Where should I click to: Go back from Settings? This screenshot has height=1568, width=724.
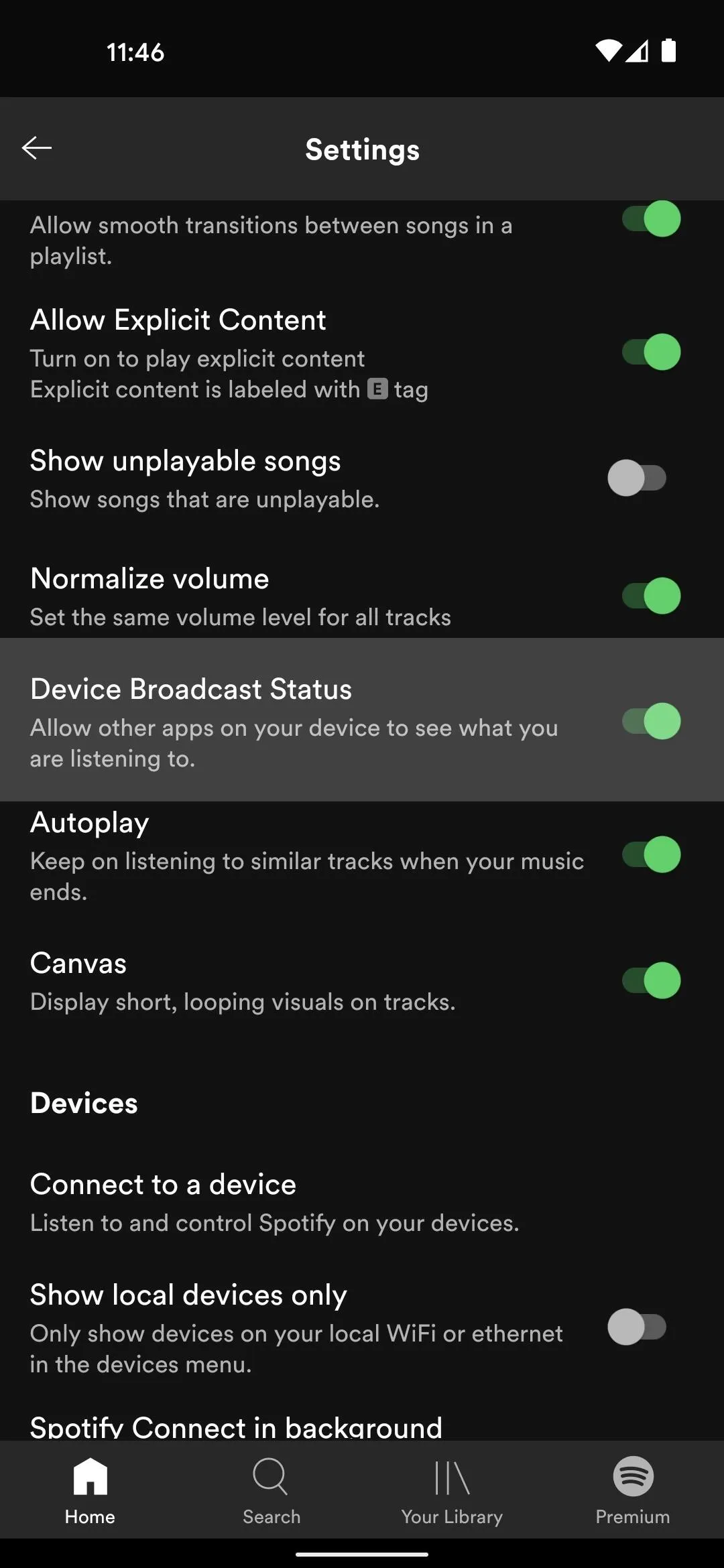tap(37, 148)
